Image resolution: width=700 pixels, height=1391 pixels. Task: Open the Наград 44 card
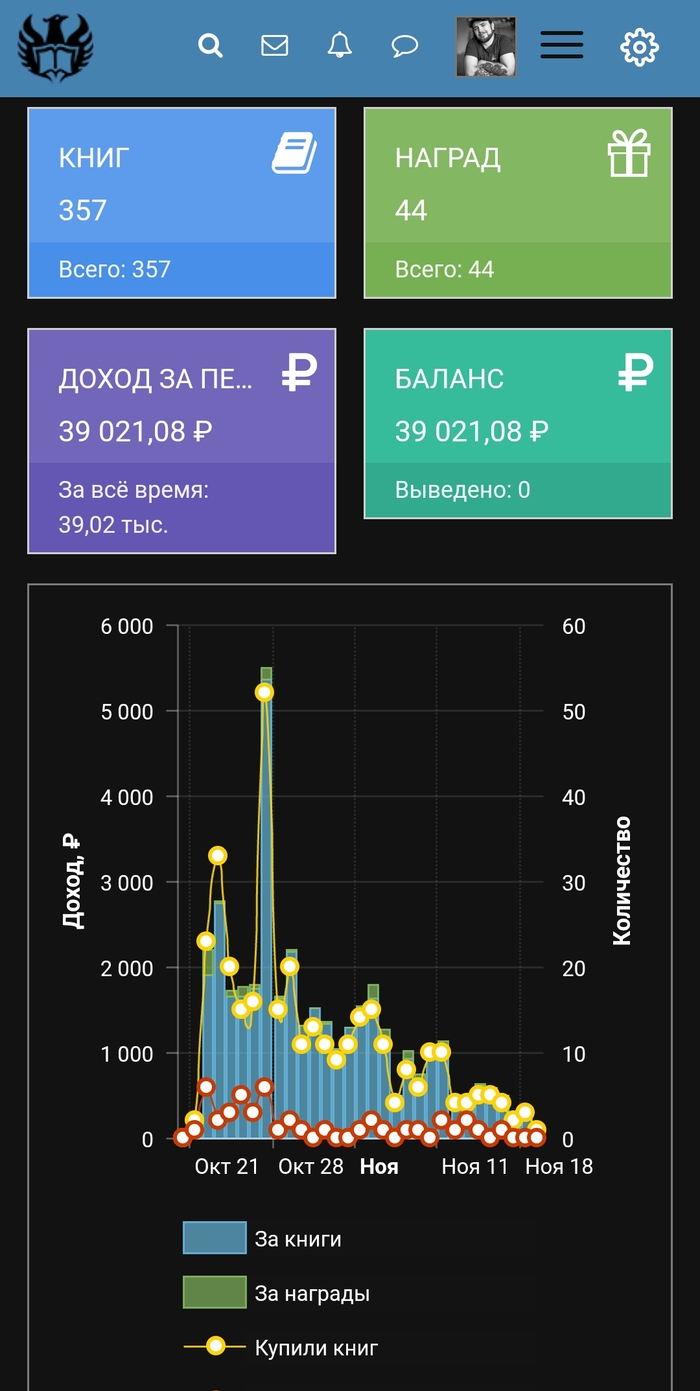[517, 203]
